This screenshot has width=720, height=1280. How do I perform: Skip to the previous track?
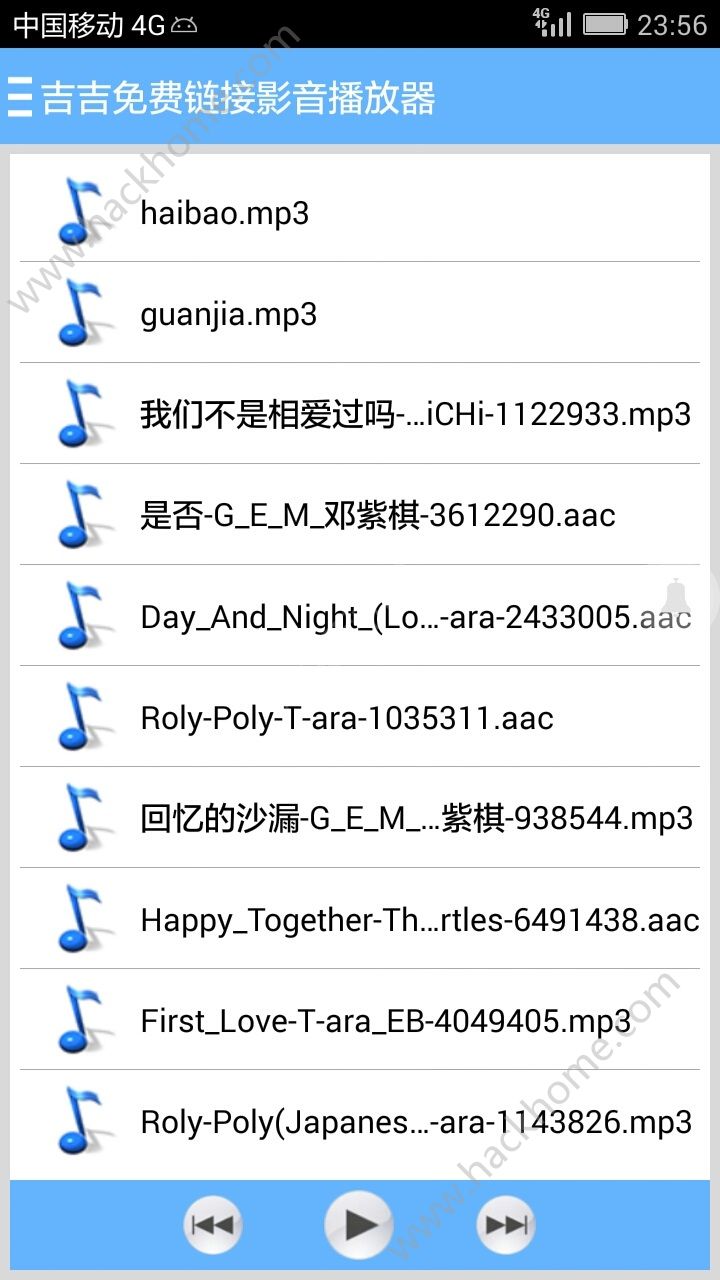213,1224
